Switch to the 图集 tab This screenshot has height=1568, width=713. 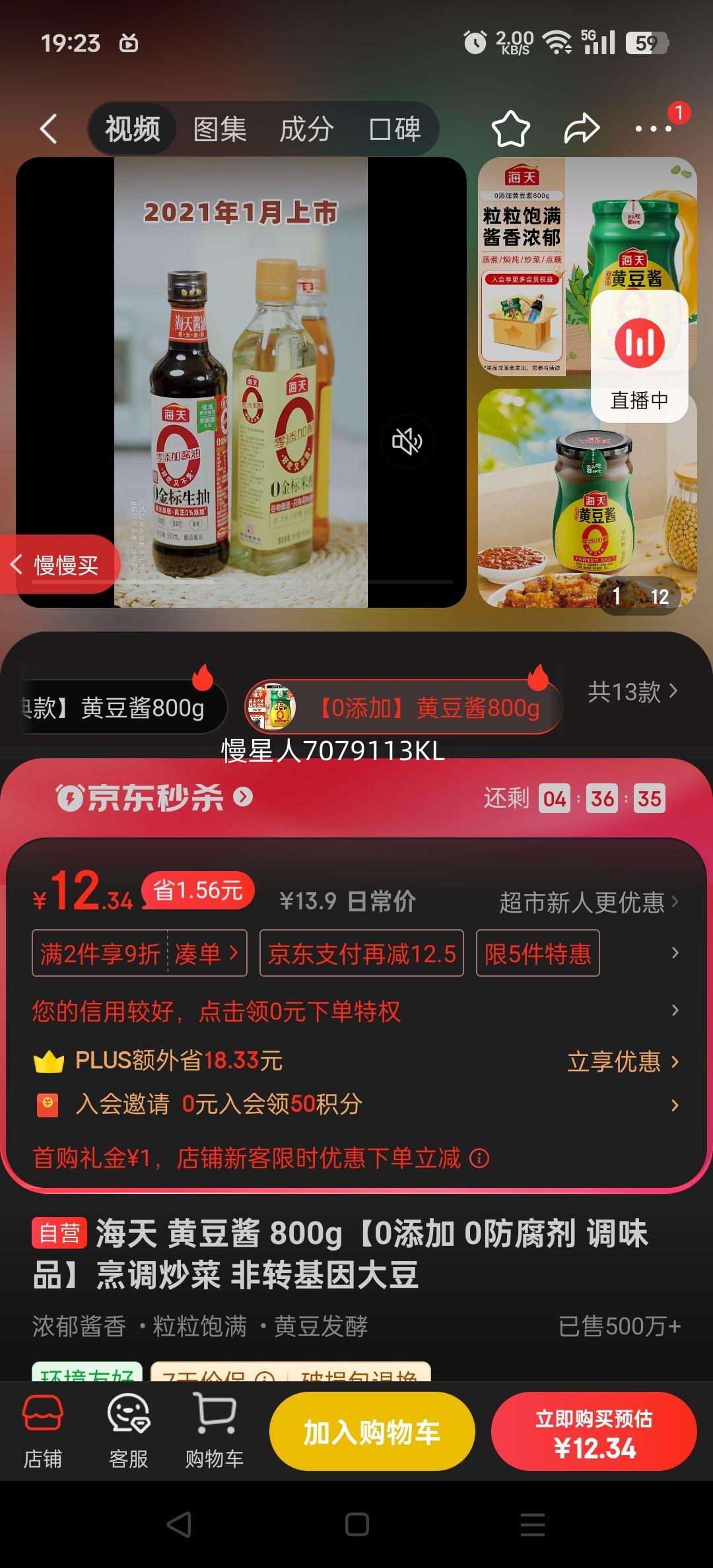(220, 129)
